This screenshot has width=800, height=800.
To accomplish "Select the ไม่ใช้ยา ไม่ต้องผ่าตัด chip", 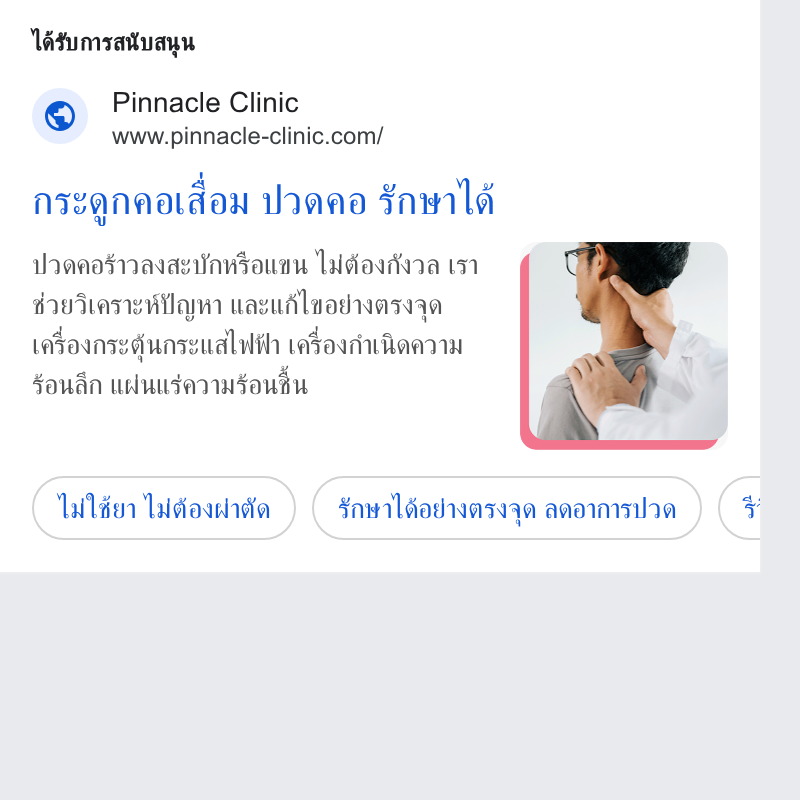I will coord(164,508).
